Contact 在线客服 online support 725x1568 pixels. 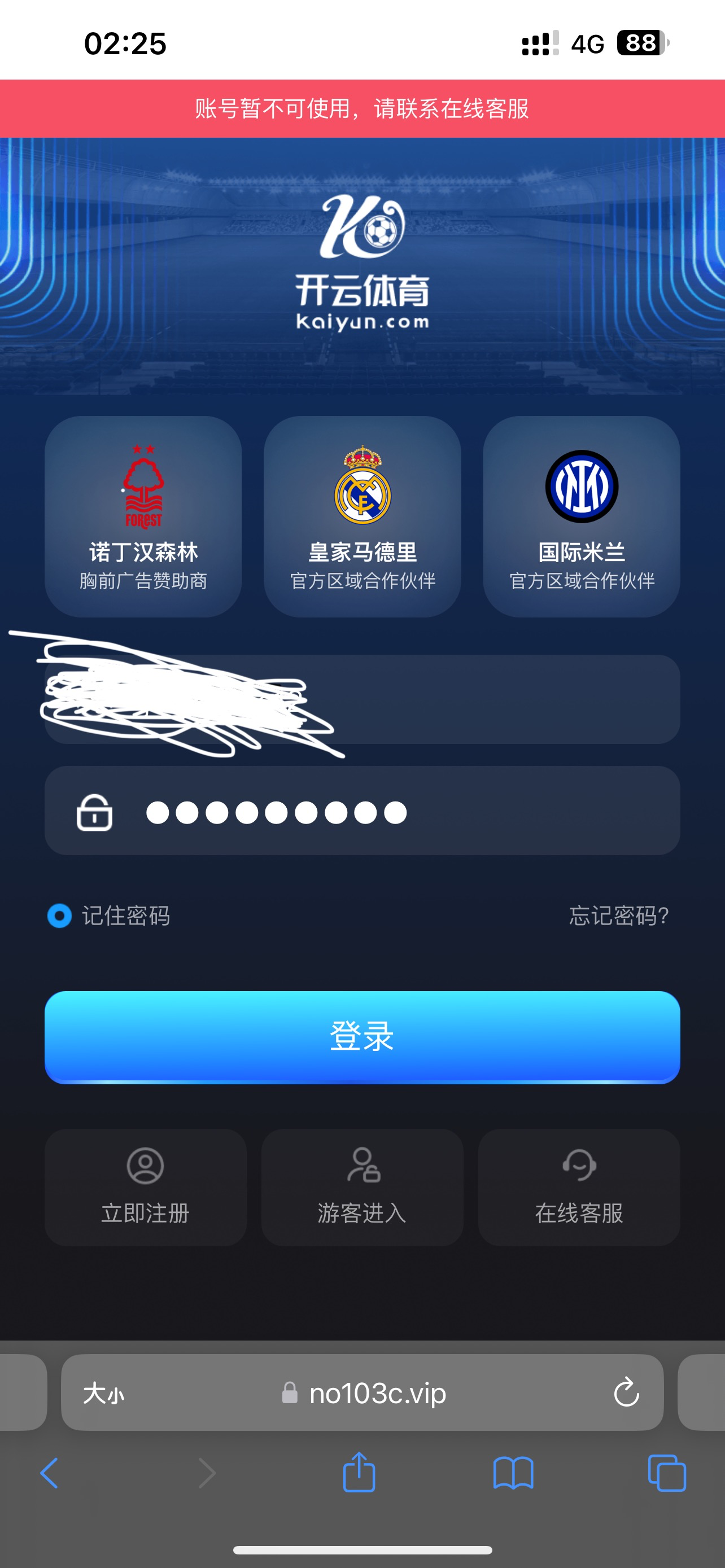[579, 1187]
